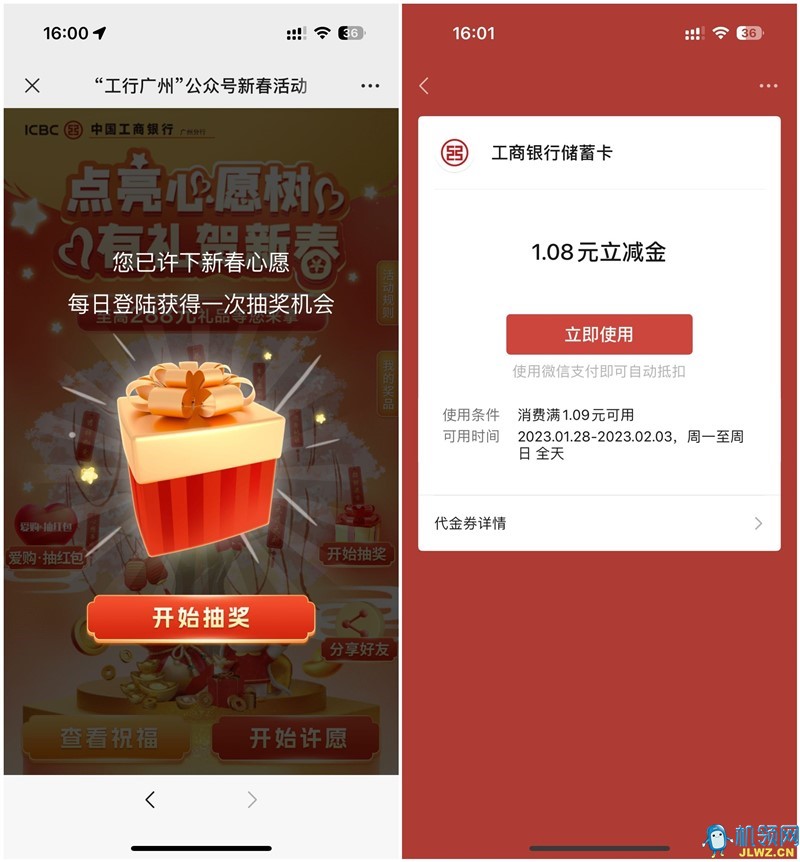
Task: Open the more options on coupon page
Action: click(768, 86)
